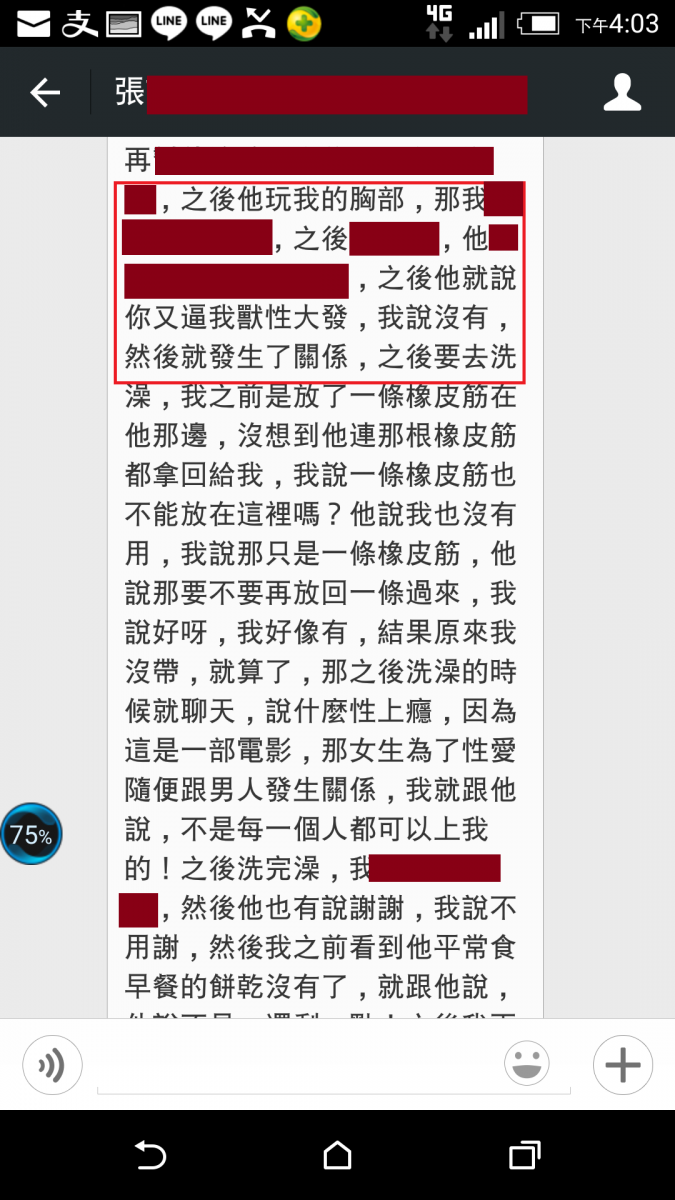
Task: Switch to voice message input
Action: click(x=52, y=1065)
